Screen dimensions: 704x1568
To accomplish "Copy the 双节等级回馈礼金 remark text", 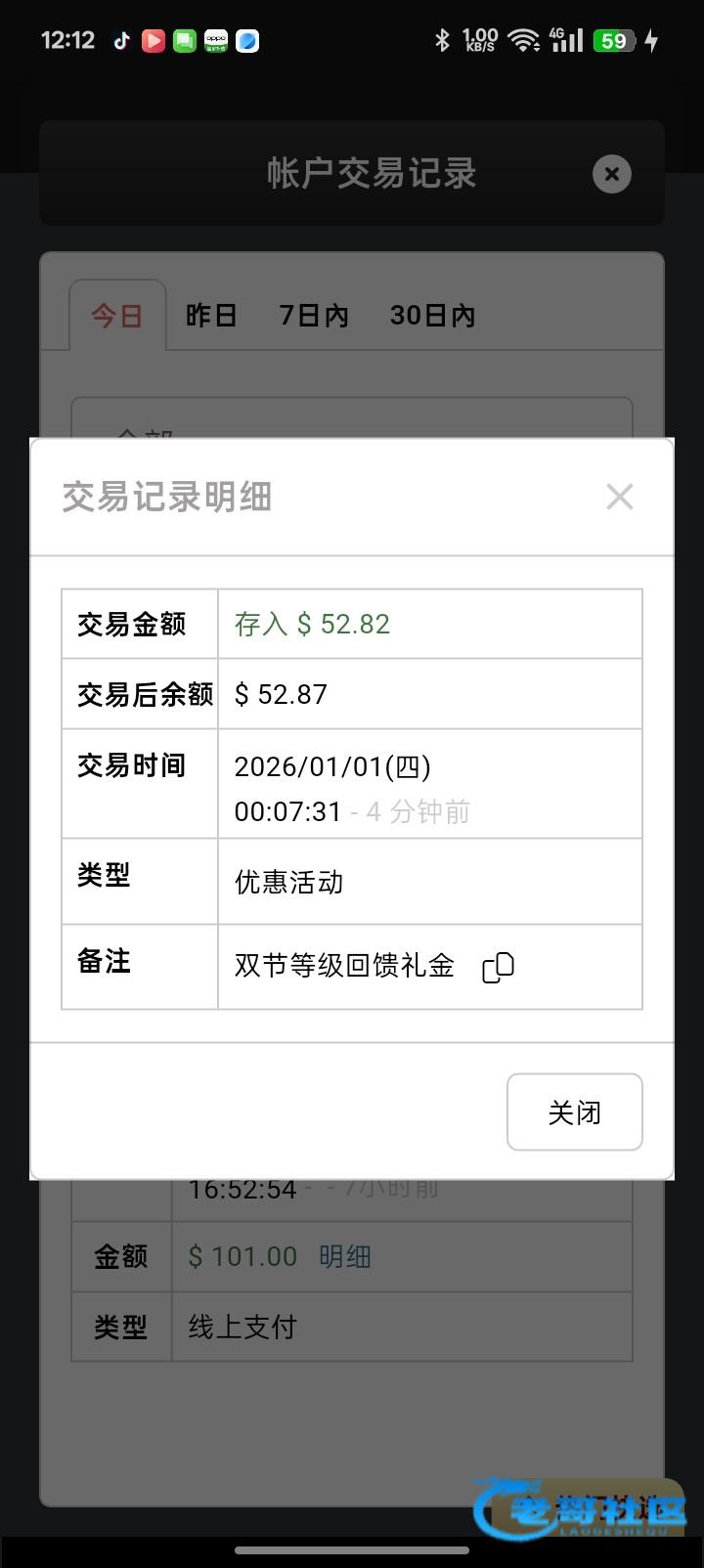I will coord(498,967).
